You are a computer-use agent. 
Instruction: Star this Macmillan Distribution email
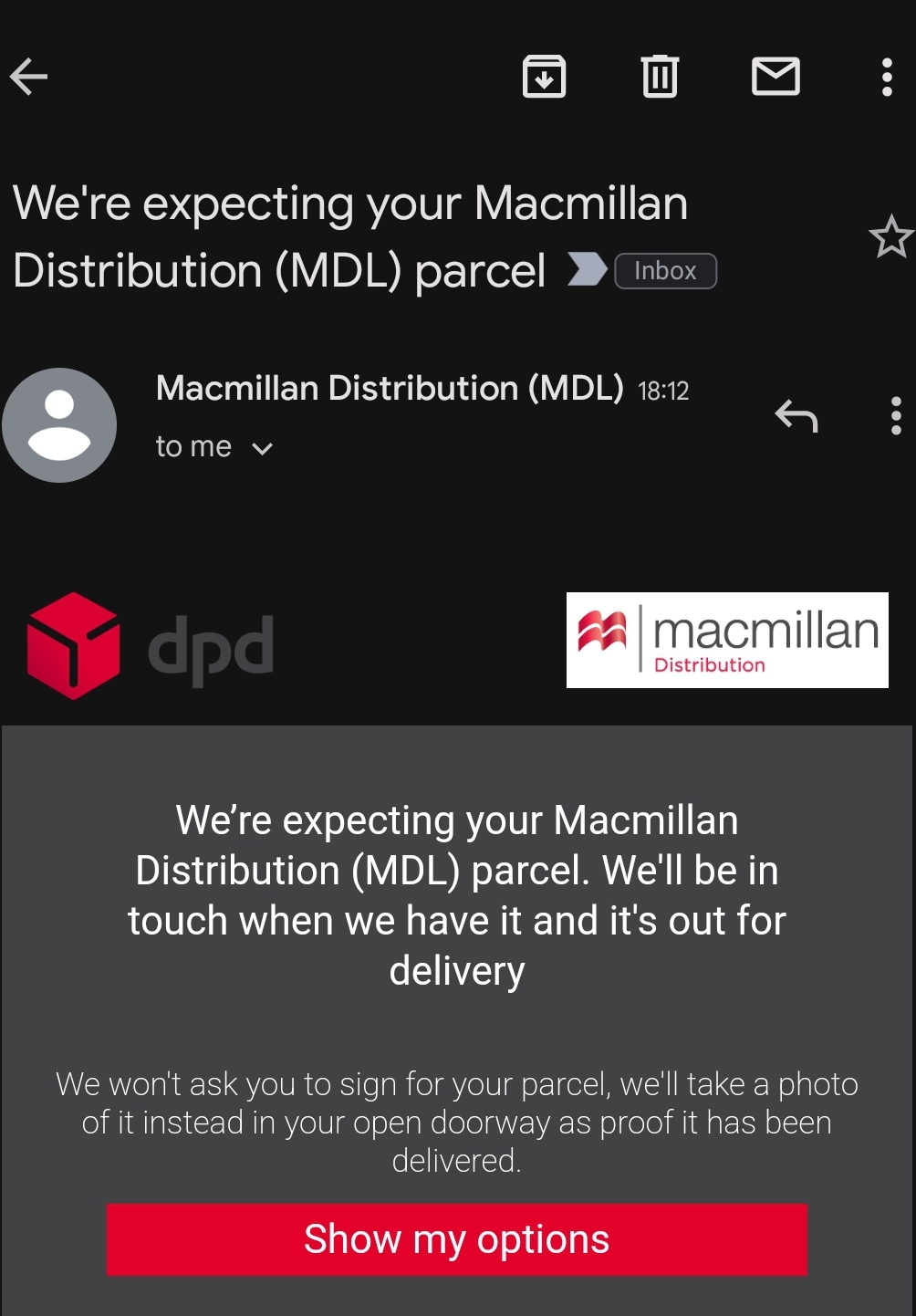click(890, 237)
